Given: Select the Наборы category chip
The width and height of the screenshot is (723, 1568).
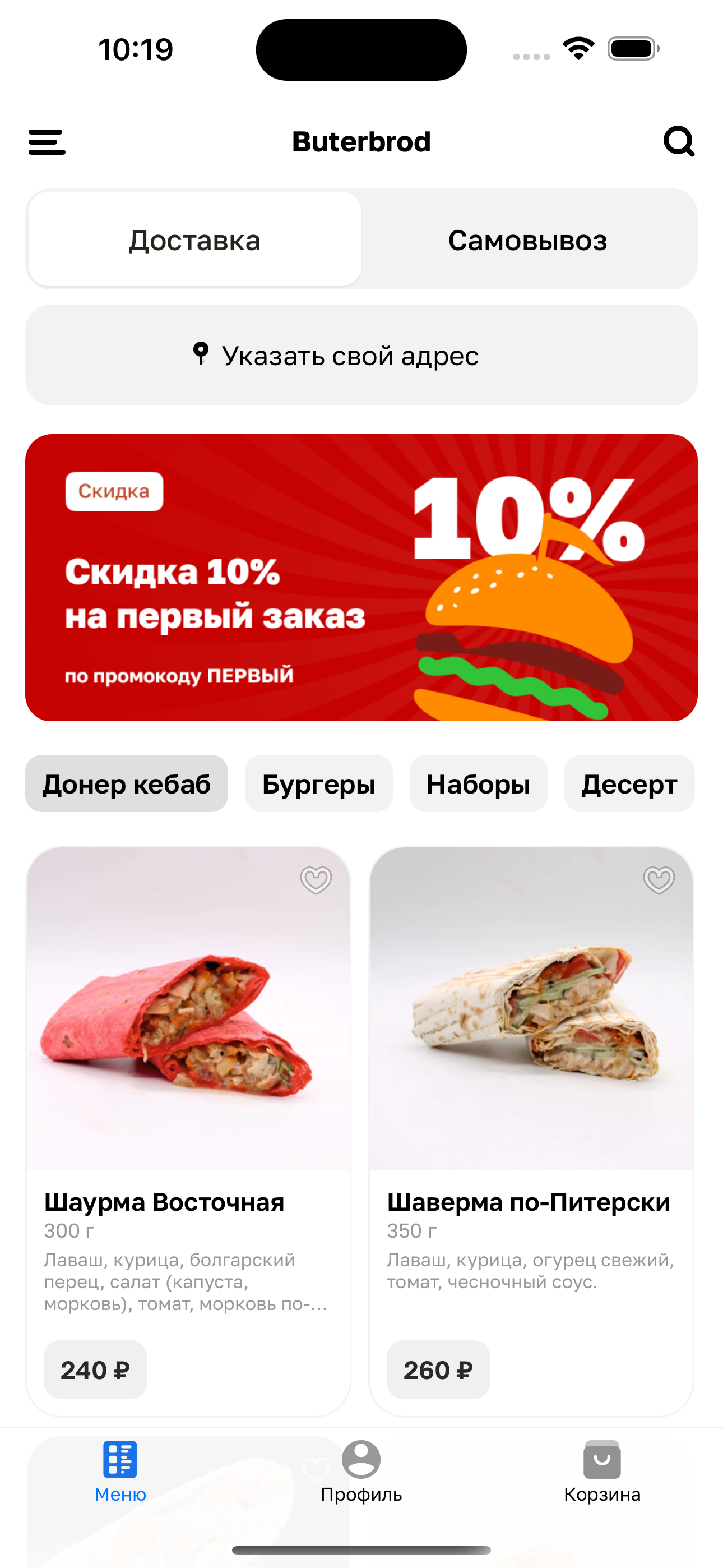Looking at the screenshot, I should tap(478, 783).
